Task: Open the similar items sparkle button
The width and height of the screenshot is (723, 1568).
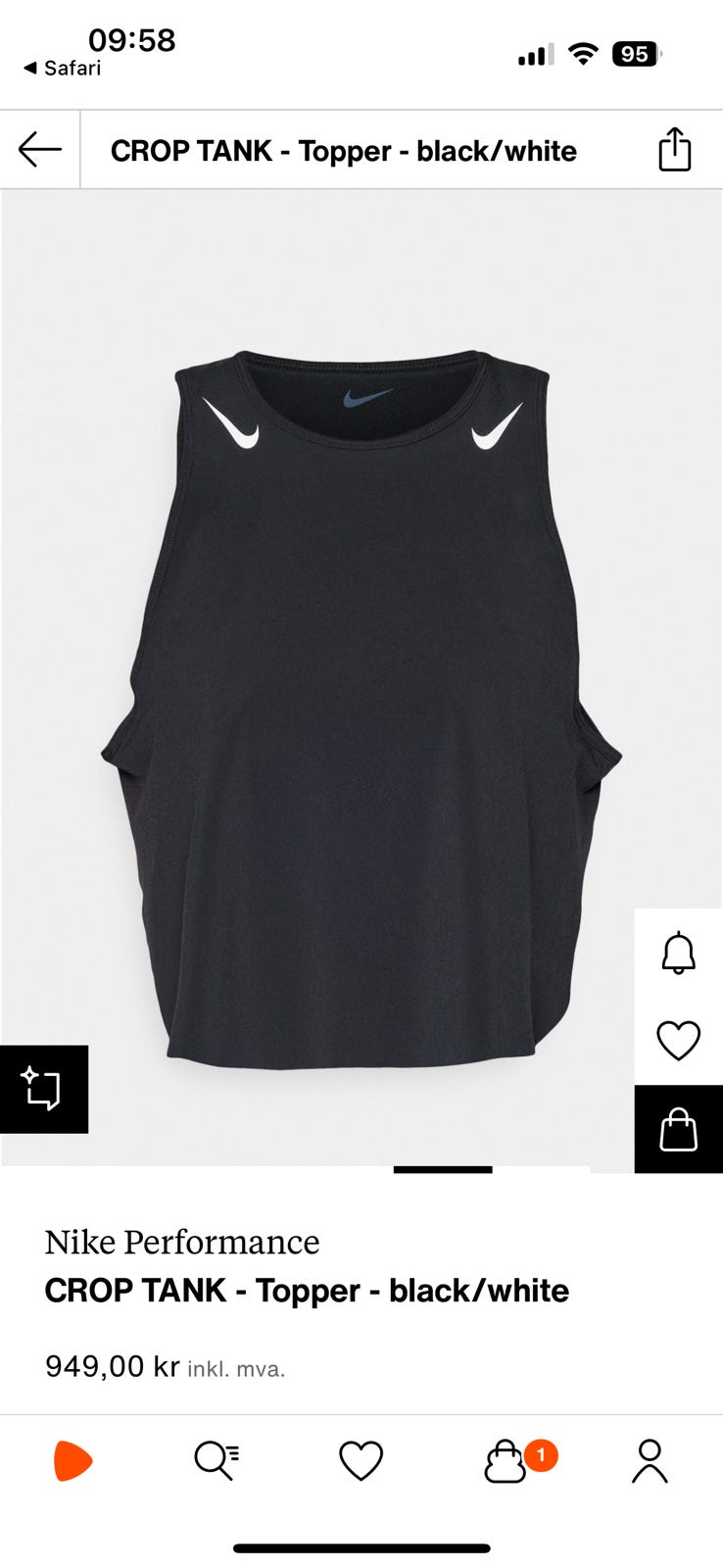Action: (x=43, y=1089)
